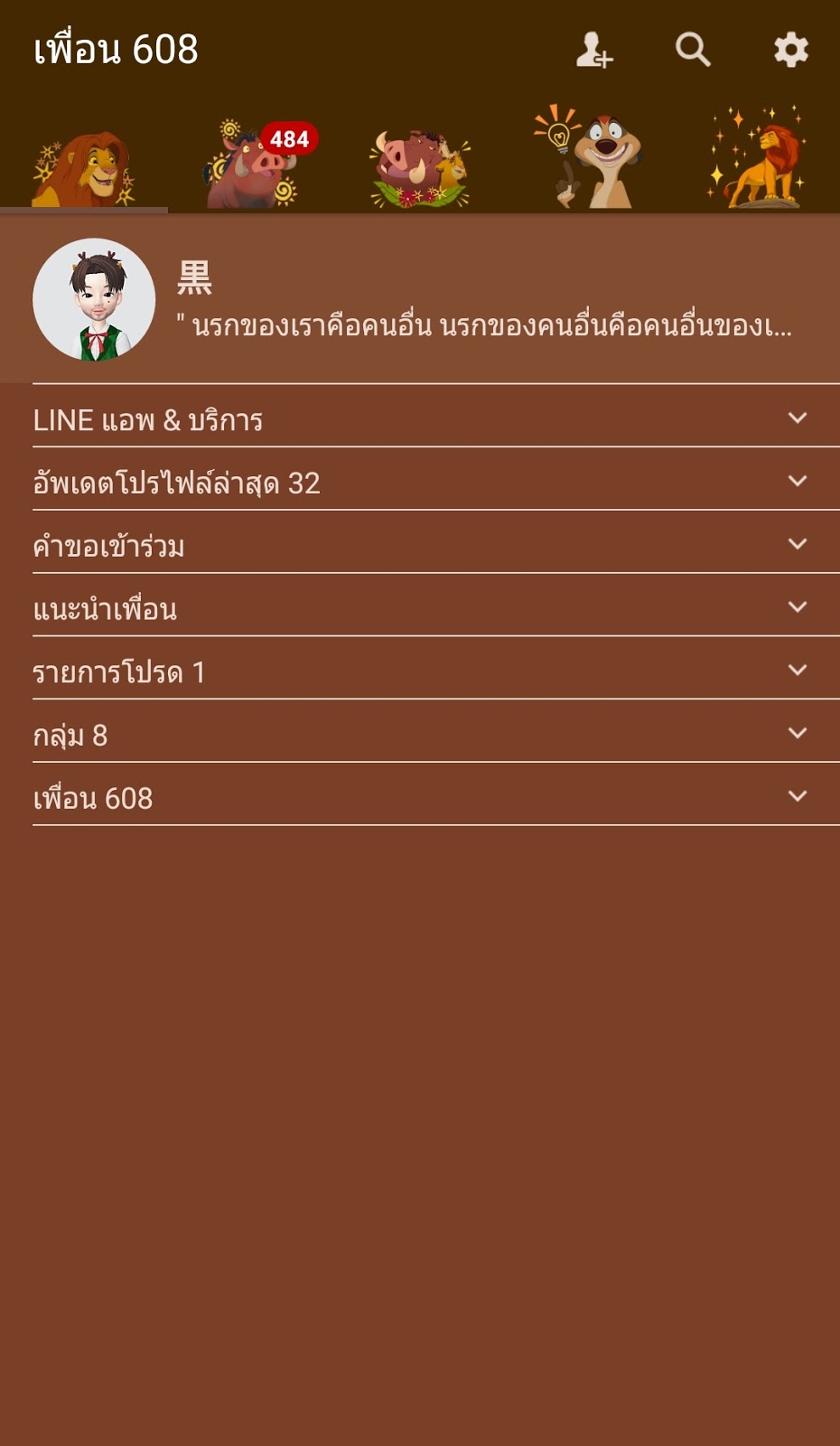Open the settings gear
Screen dimensions: 840x1446
790,50
